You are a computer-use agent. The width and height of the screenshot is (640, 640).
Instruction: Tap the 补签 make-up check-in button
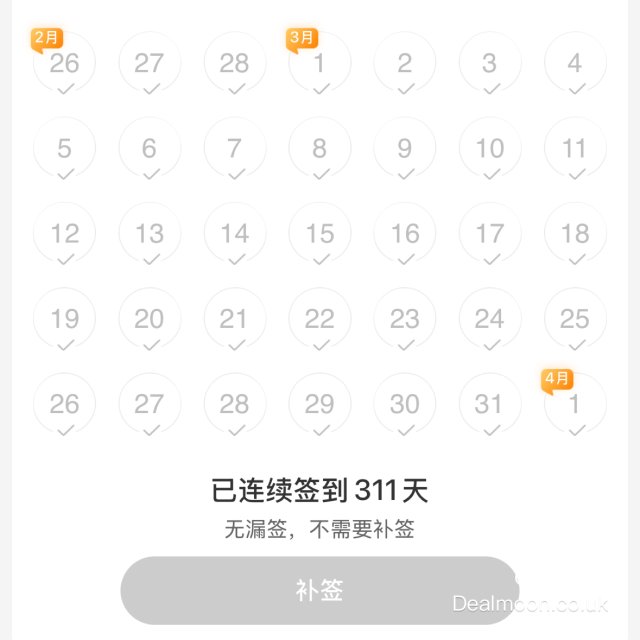tap(319, 590)
